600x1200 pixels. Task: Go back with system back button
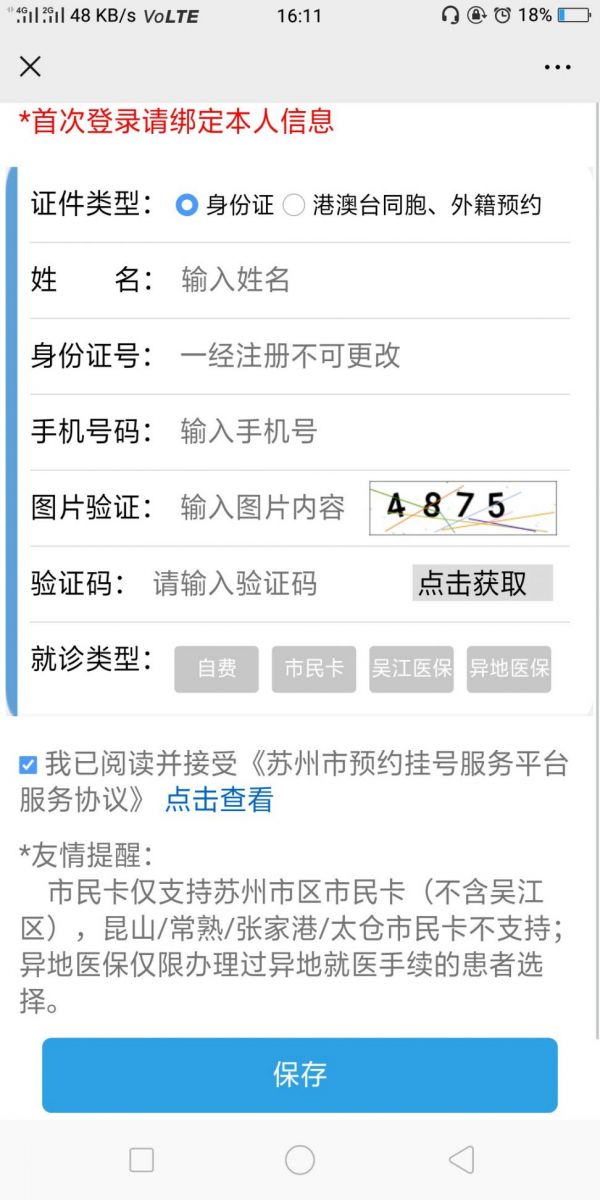pyautogui.click(x=461, y=1159)
